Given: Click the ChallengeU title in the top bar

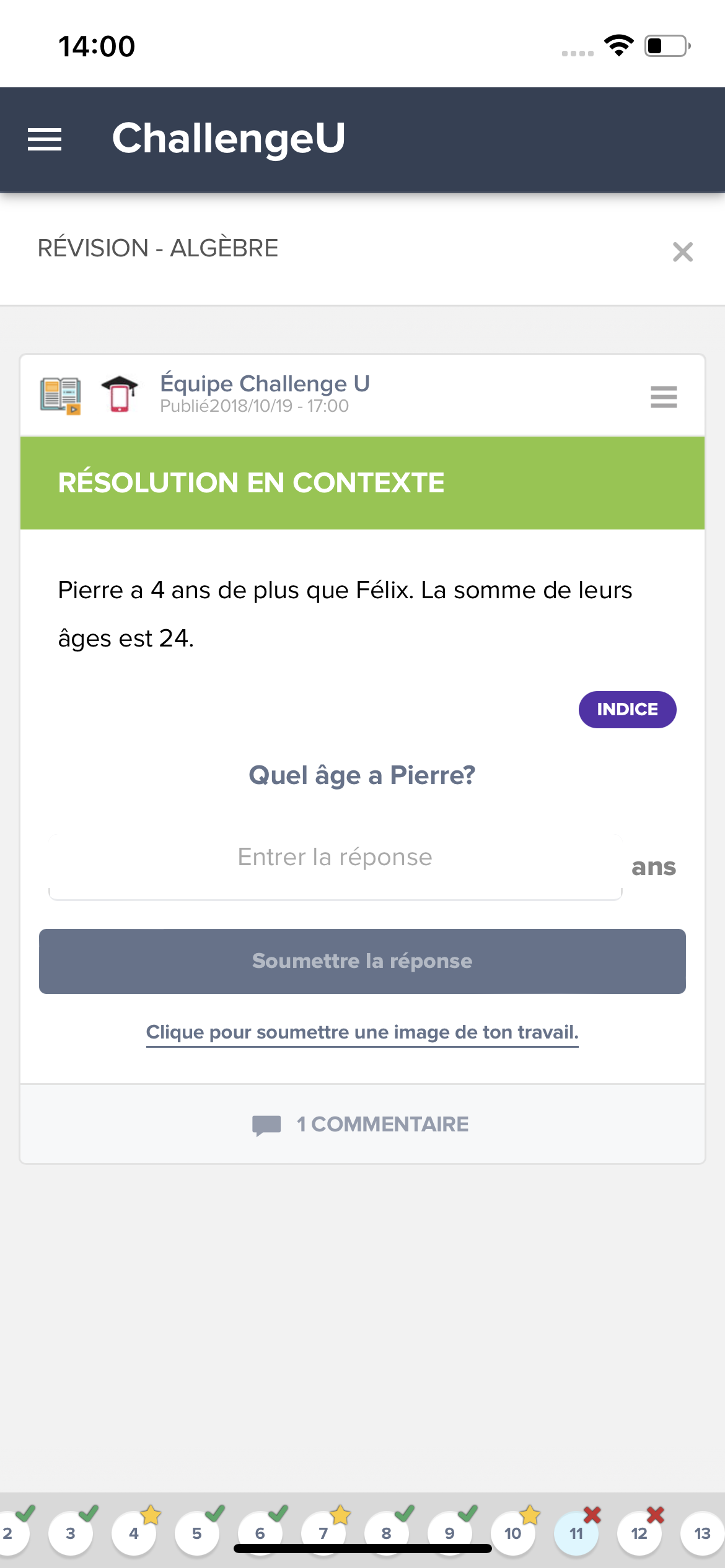Looking at the screenshot, I should coord(230,139).
